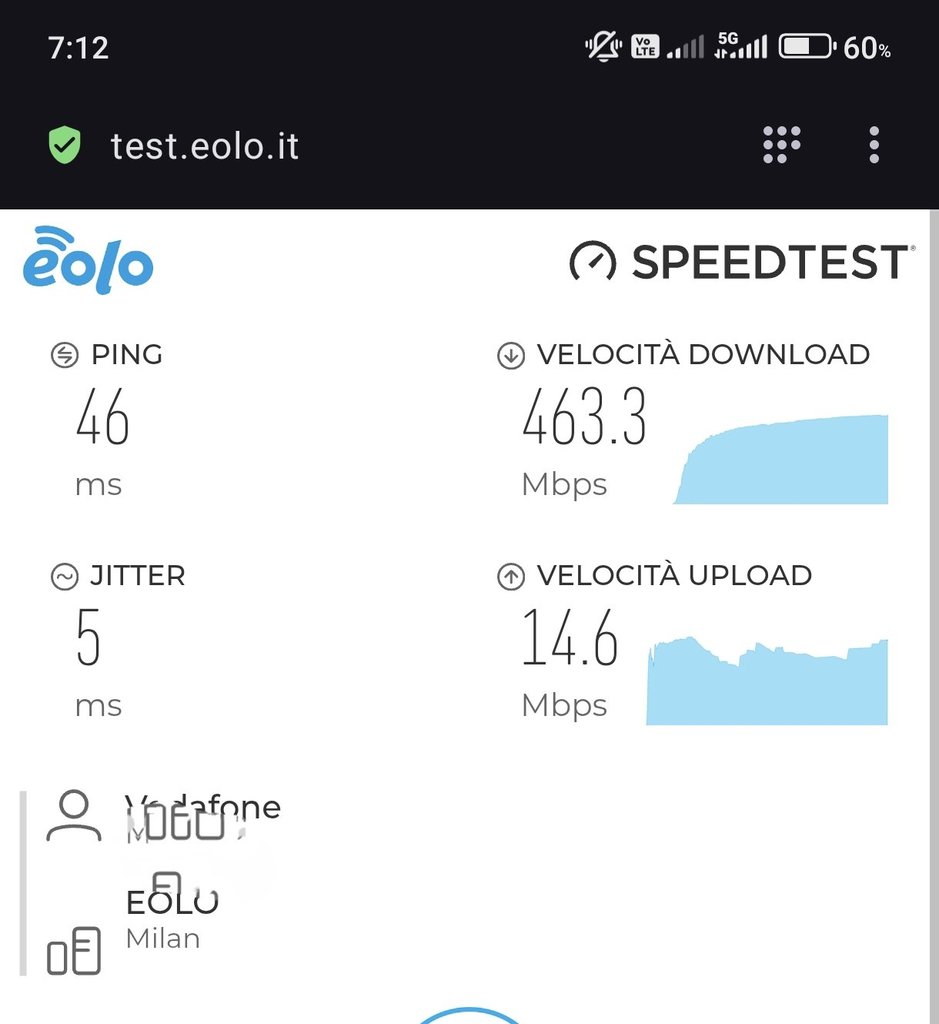Image resolution: width=939 pixels, height=1024 pixels.
Task: Tap the blue circle start test button
Action: (x=468, y=1016)
